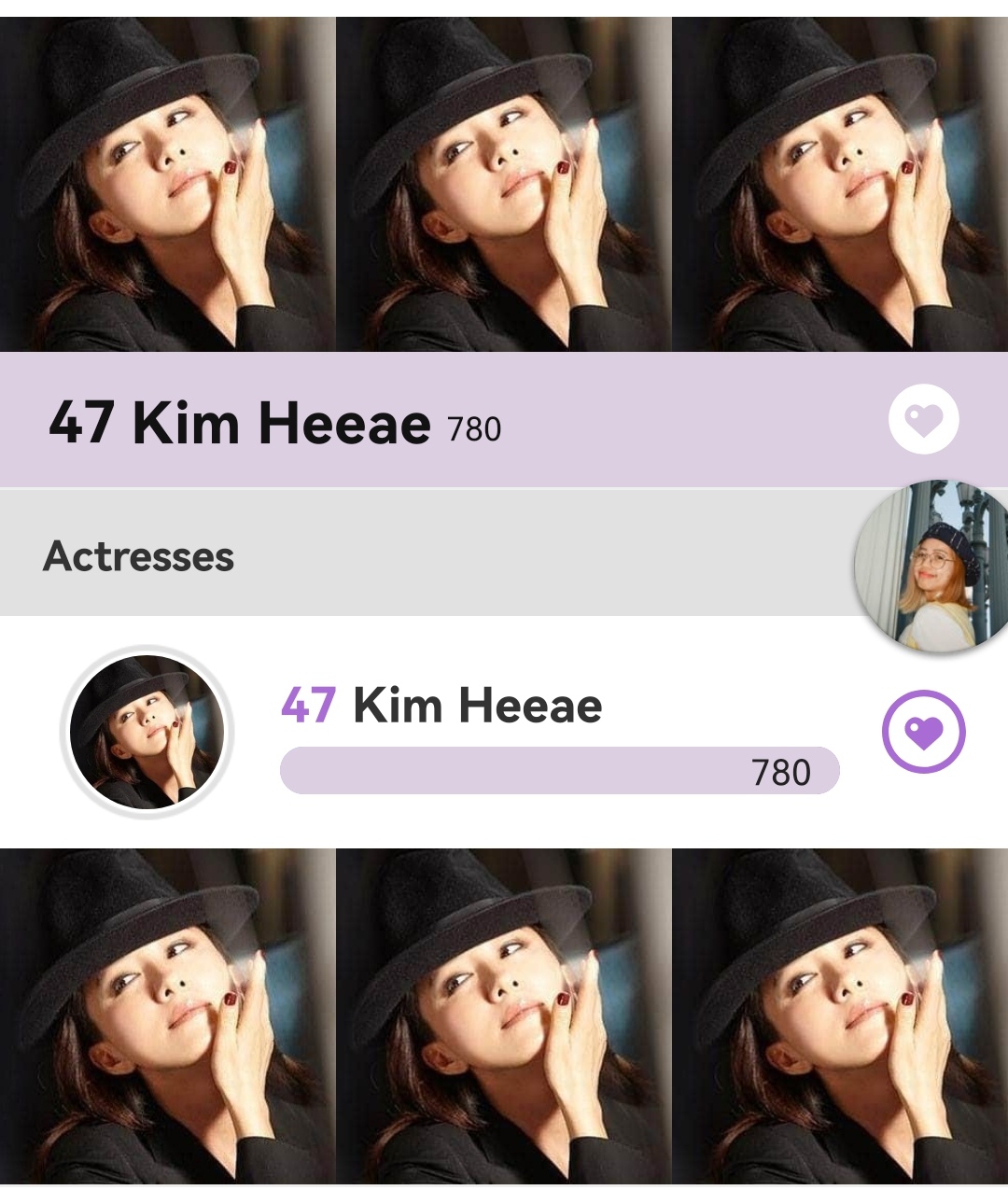Click the vote count showing 780
Screen dimensions: 1008x1190
pos(782,772)
